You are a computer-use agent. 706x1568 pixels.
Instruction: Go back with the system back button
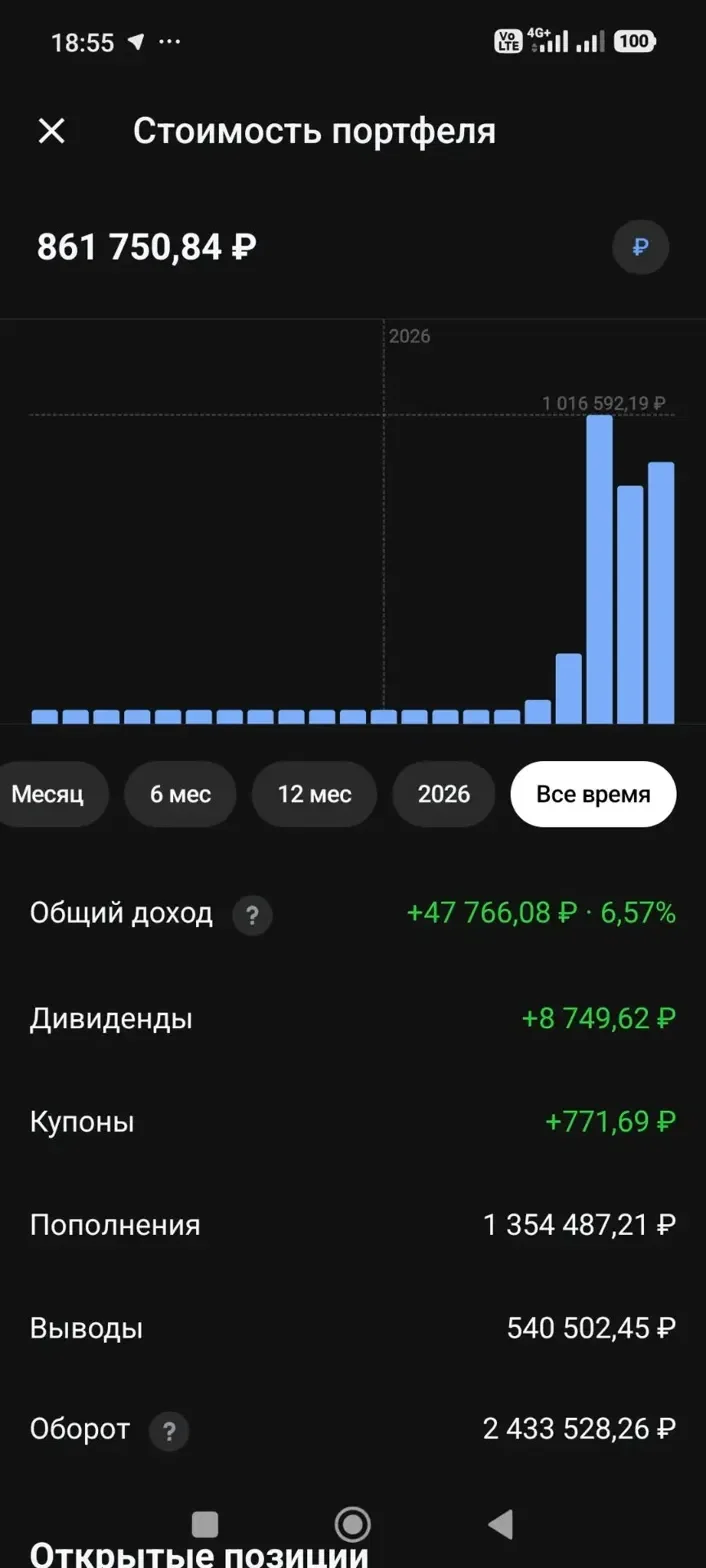tap(500, 1523)
